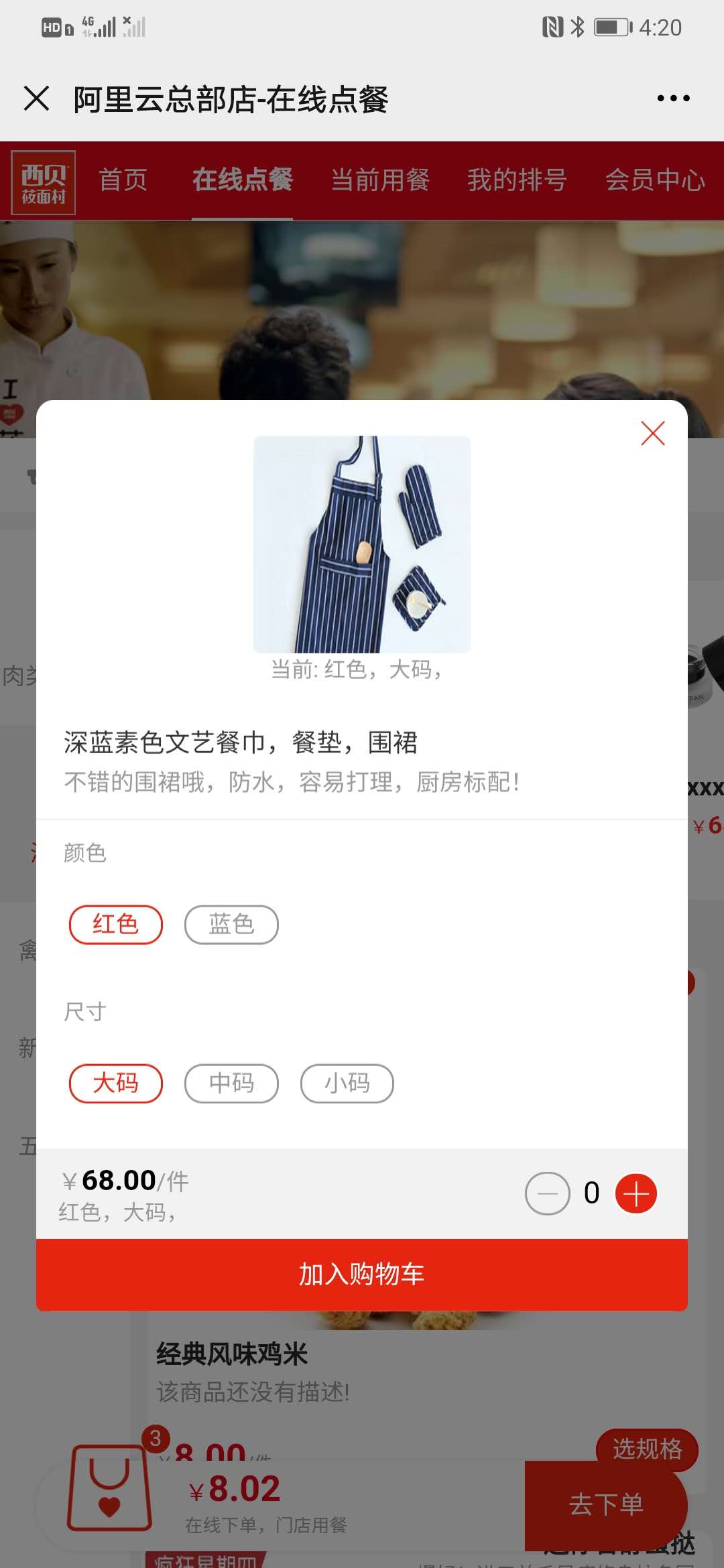The width and height of the screenshot is (724, 1568).
Task: Tap 加入购物车 to add to cart
Action: coord(362,1274)
